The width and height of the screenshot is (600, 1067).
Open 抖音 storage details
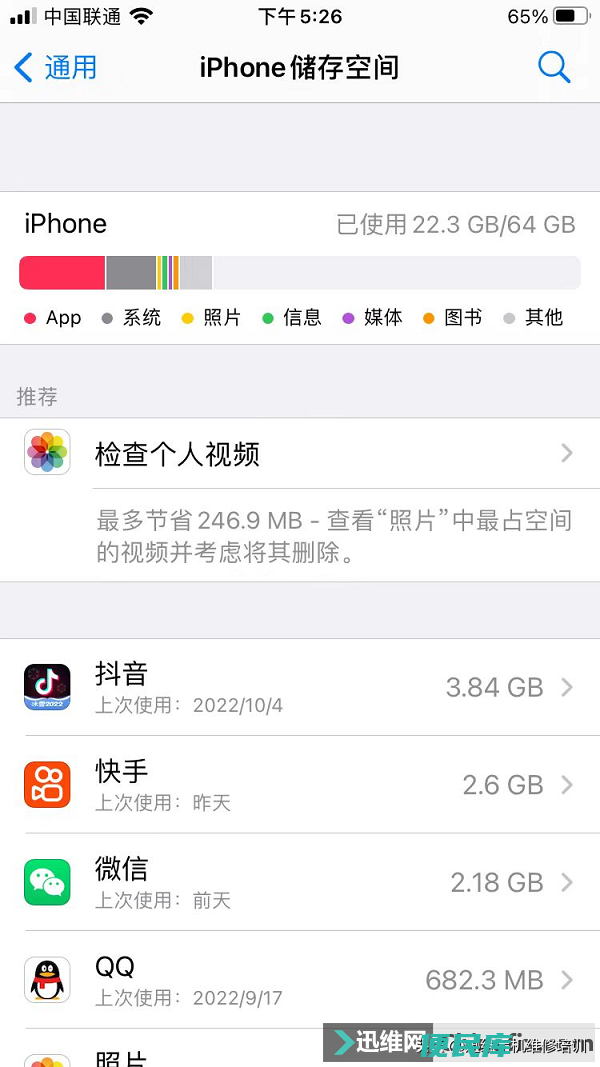[x=300, y=687]
